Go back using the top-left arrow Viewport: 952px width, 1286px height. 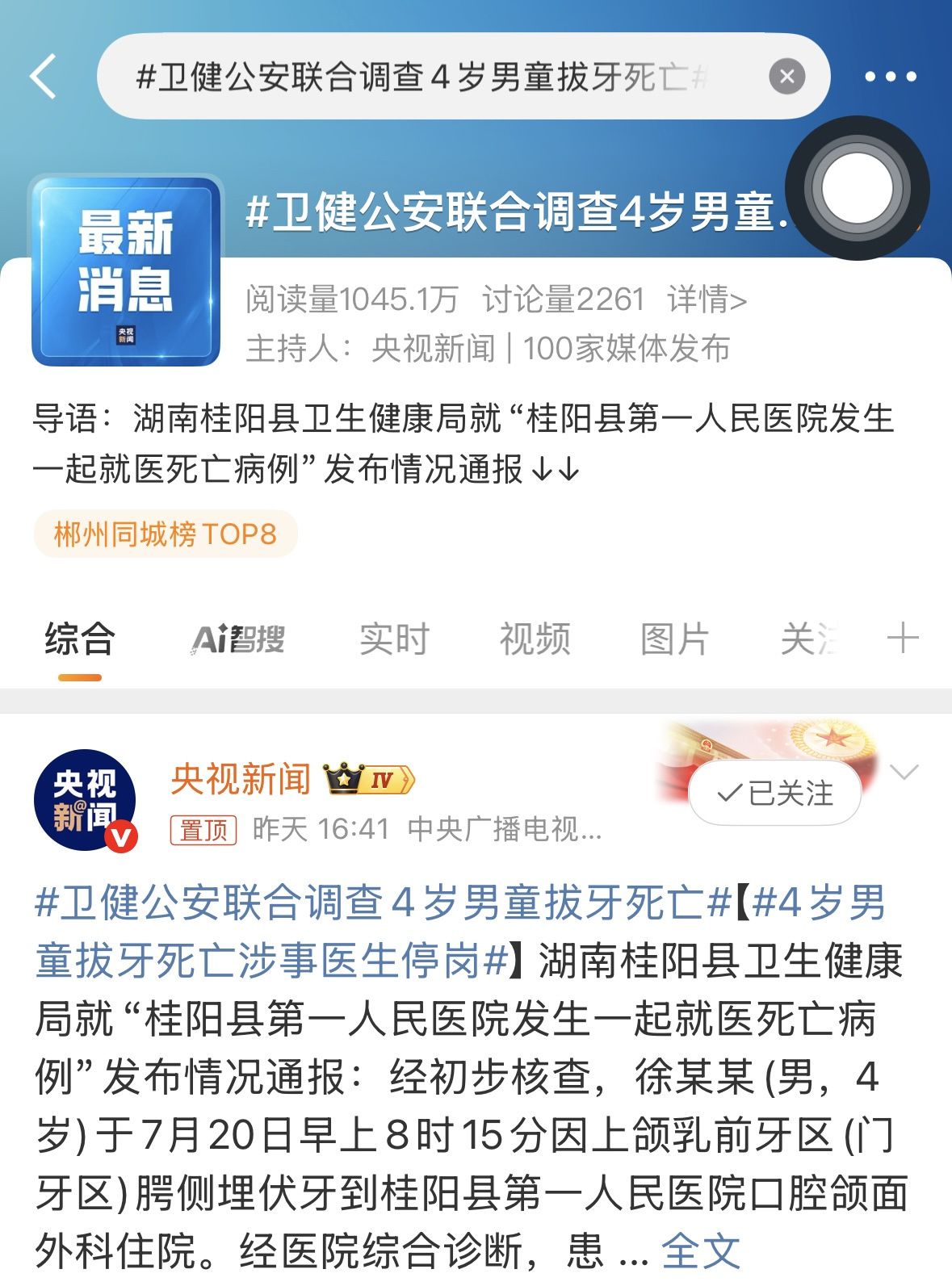44,77
